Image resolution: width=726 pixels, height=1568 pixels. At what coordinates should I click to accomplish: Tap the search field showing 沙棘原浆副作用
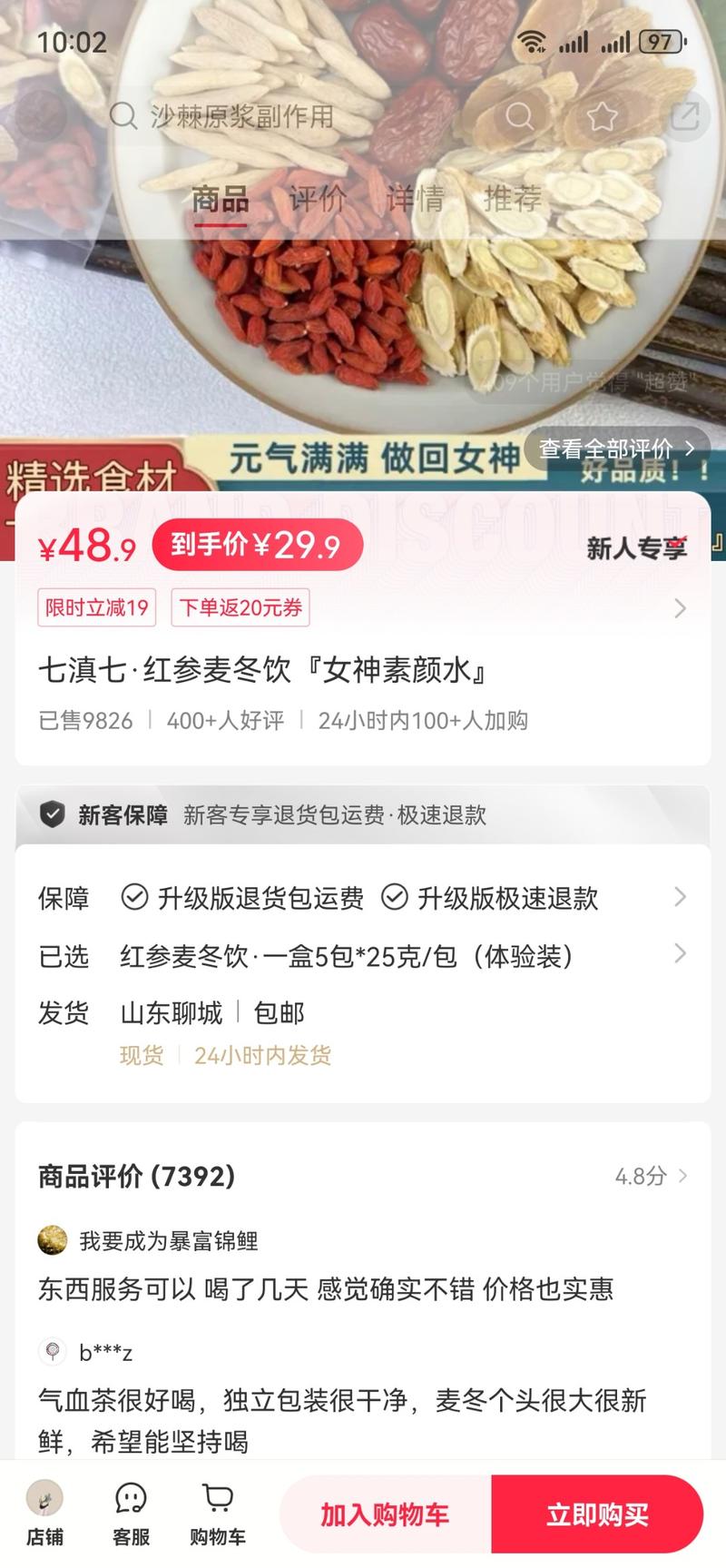(x=272, y=116)
